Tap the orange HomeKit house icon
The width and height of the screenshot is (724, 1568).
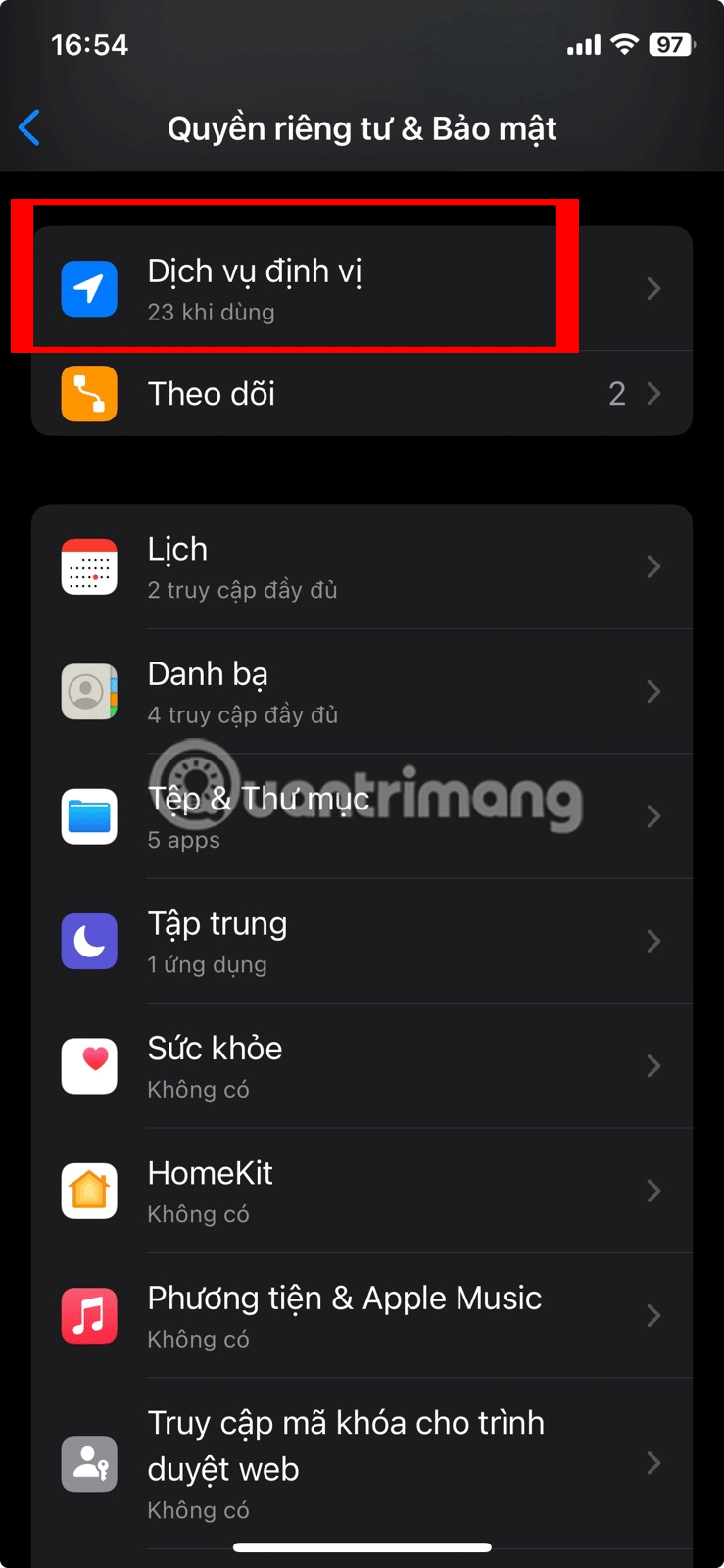click(89, 1191)
